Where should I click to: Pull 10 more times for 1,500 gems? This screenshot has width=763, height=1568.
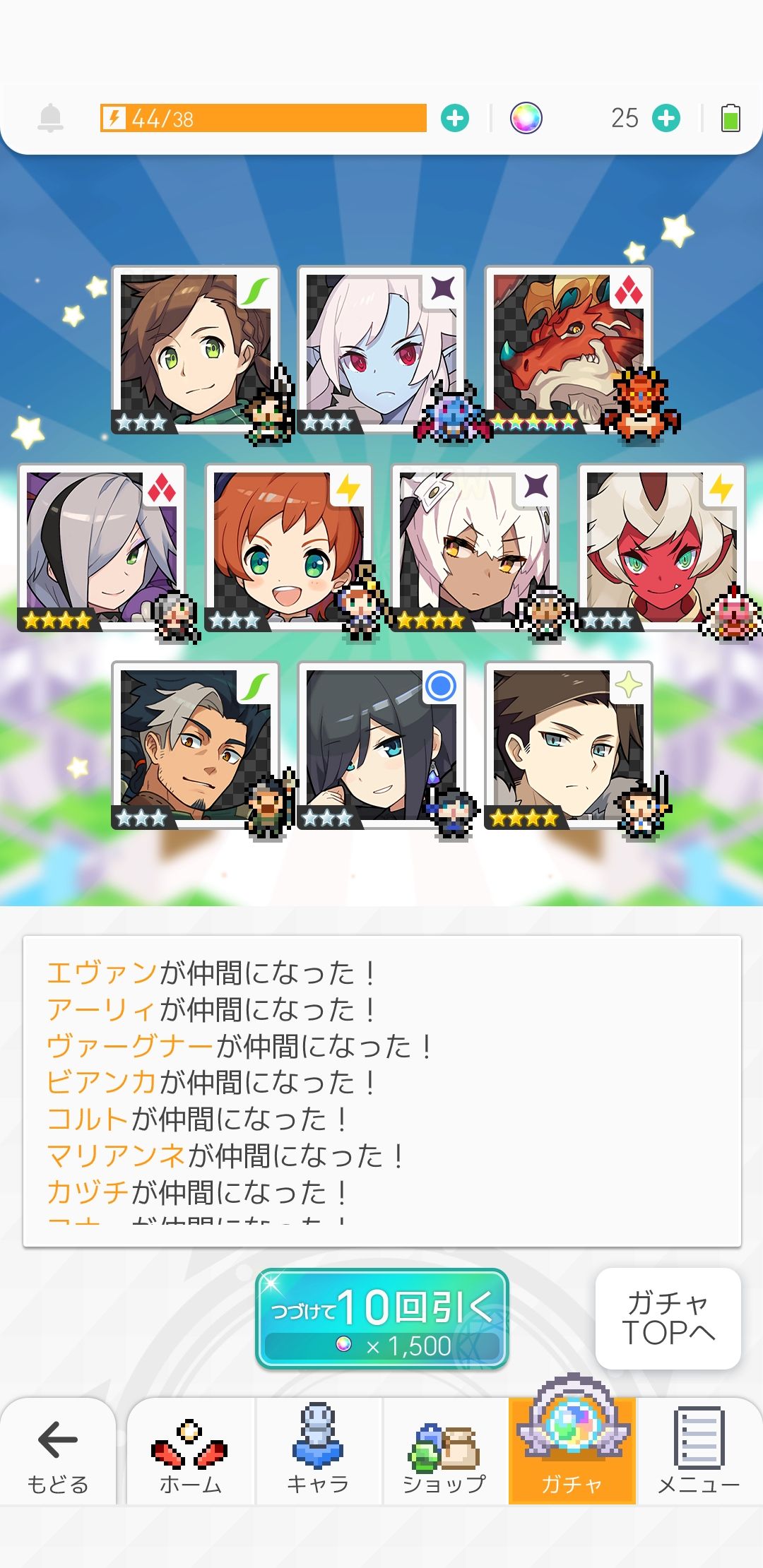tap(382, 1319)
